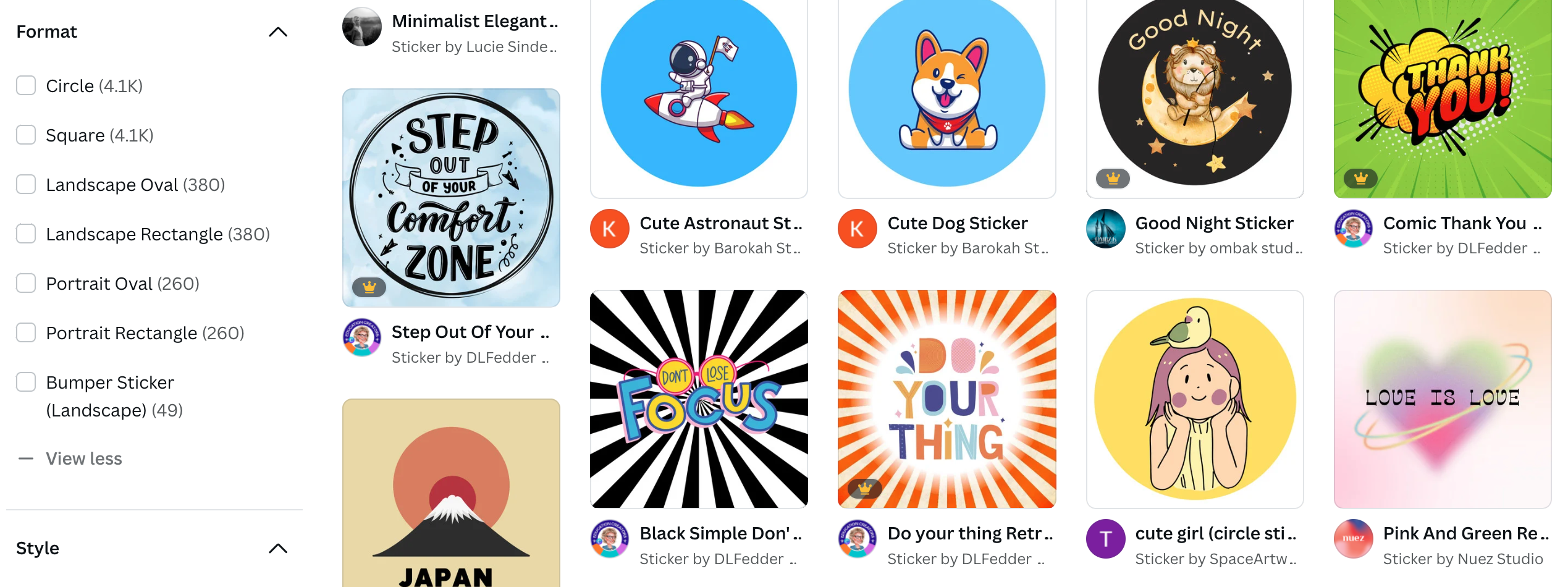
Task: Tap View less to shorten format list
Action: pos(83,458)
